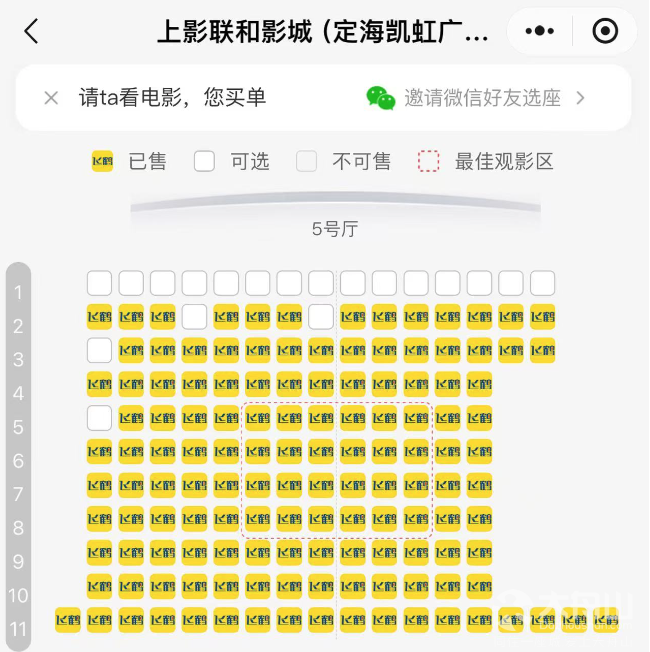Close the mini program with the target icon
650x652 pixels.
click(605, 31)
